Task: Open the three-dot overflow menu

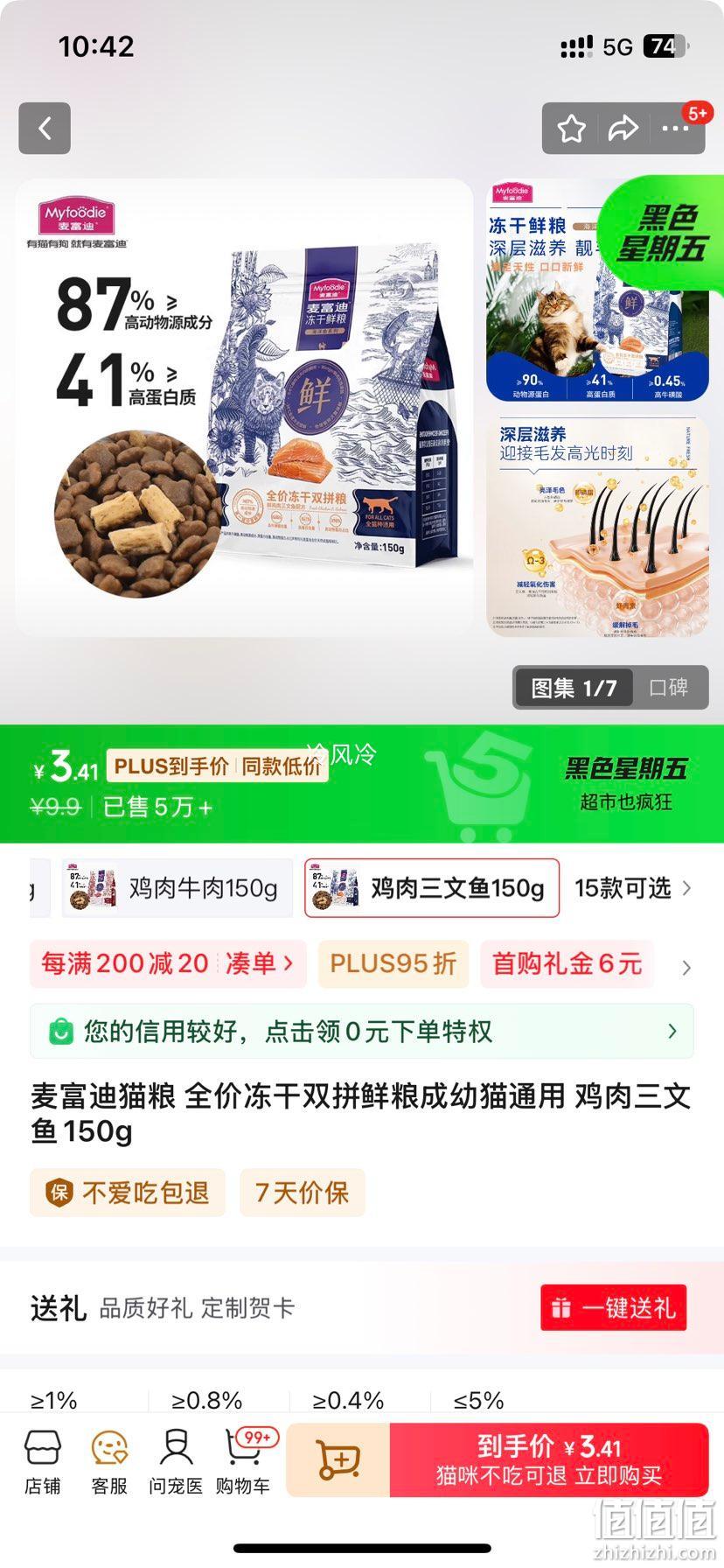Action: coord(675,129)
